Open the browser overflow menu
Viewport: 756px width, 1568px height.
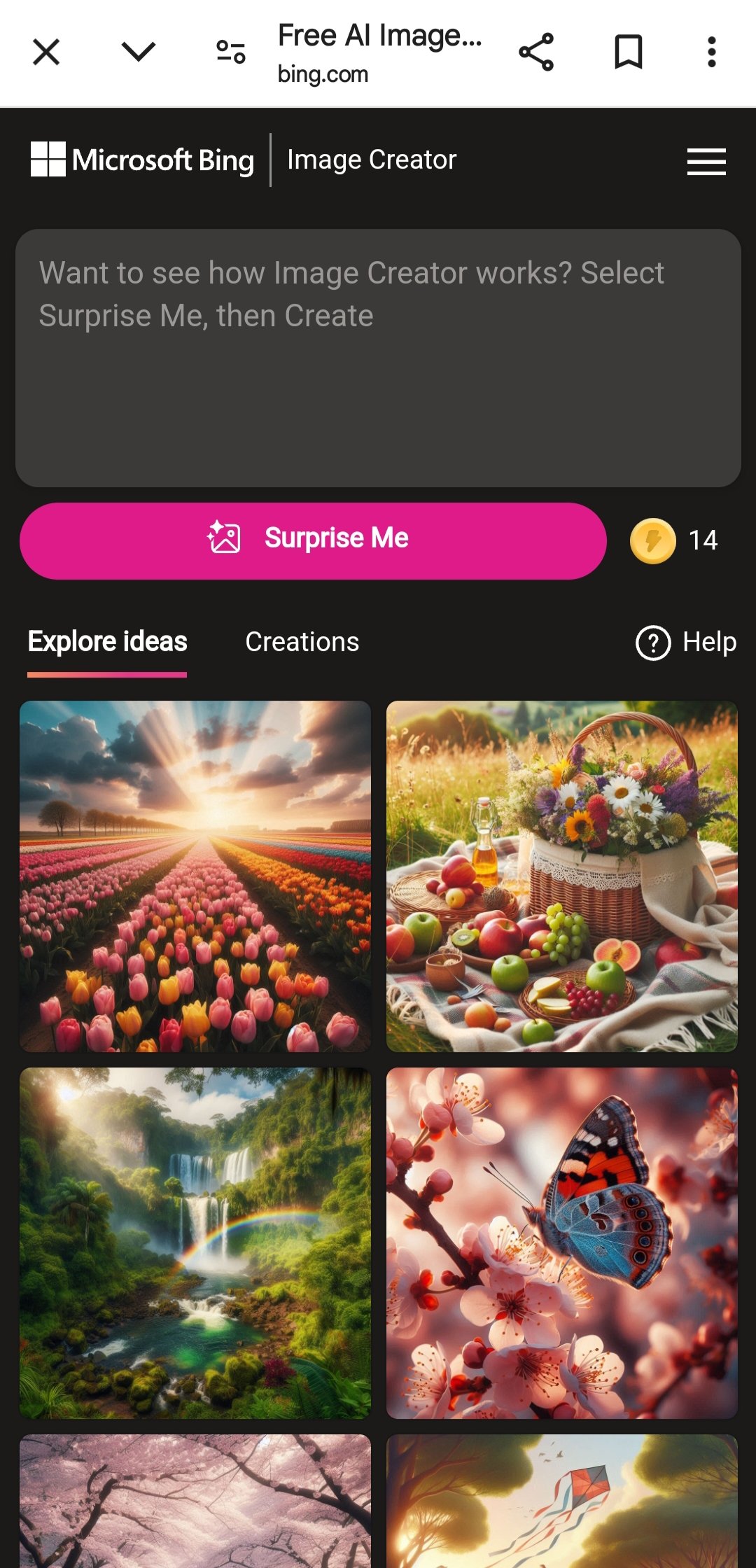[x=711, y=52]
